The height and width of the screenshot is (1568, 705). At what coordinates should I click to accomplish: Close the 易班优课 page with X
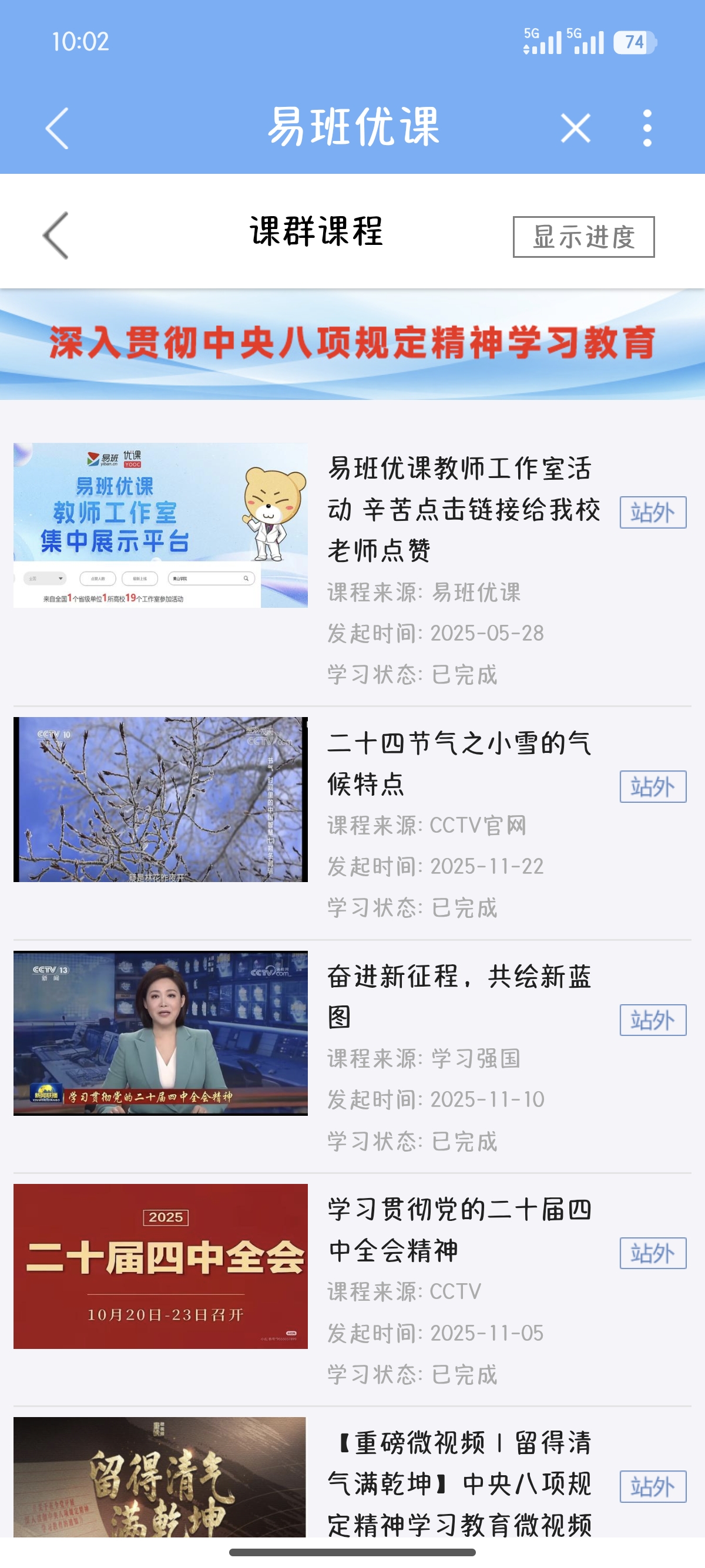coord(575,128)
